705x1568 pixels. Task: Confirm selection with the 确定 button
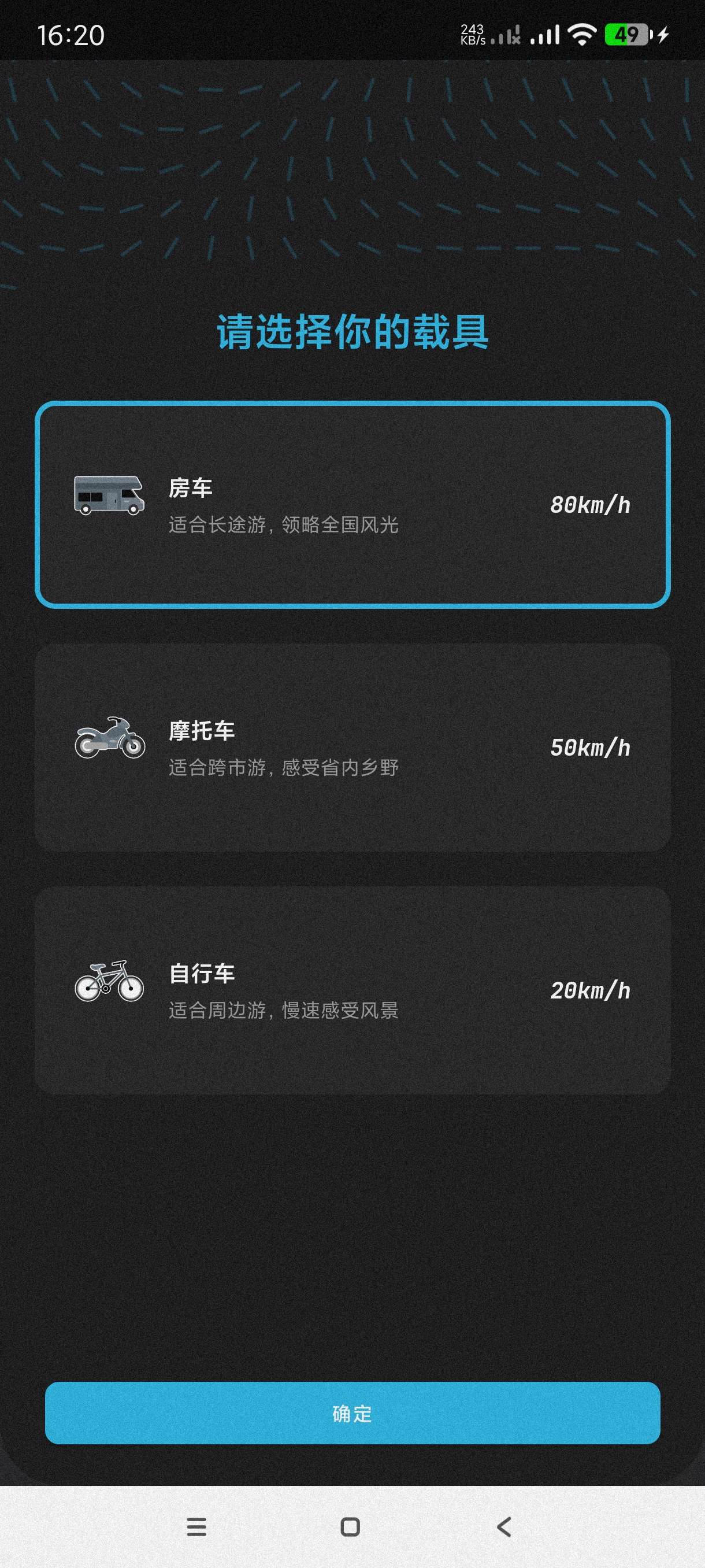pyautogui.click(x=352, y=1413)
